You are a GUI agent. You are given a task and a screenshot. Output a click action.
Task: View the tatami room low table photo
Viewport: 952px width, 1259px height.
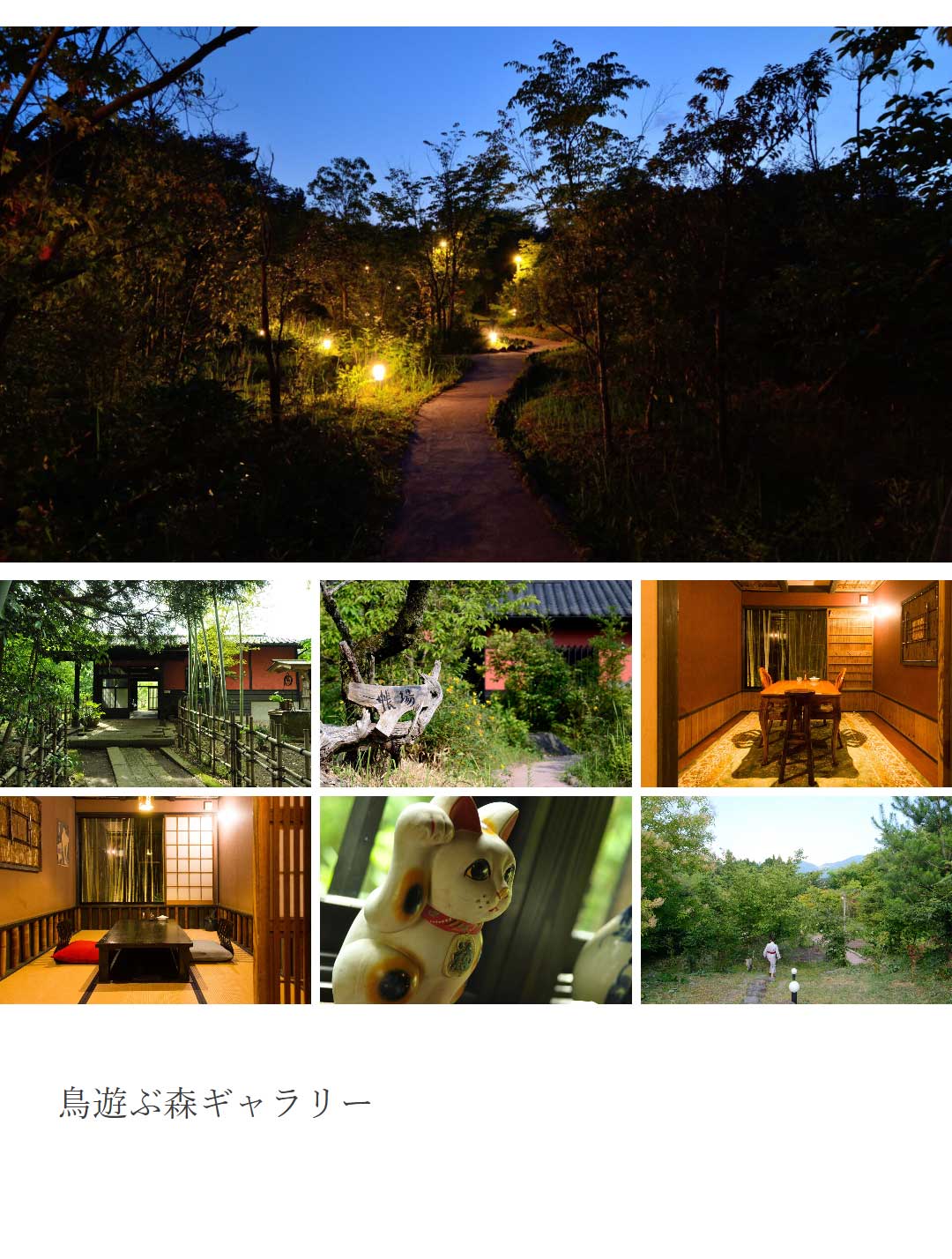155,900
